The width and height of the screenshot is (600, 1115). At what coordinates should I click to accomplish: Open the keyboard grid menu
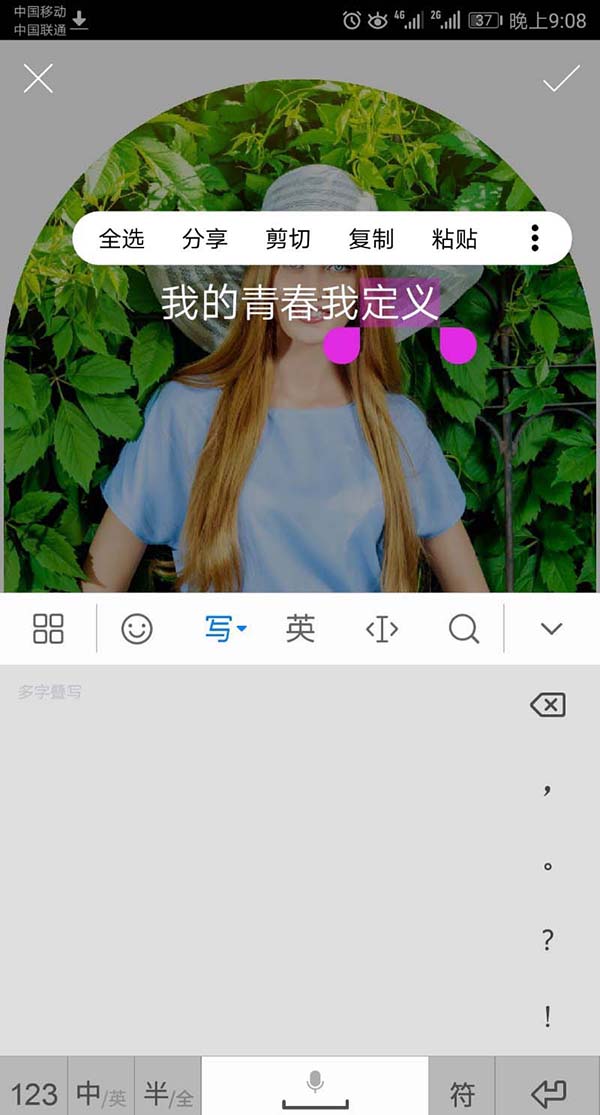pos(48,629)
